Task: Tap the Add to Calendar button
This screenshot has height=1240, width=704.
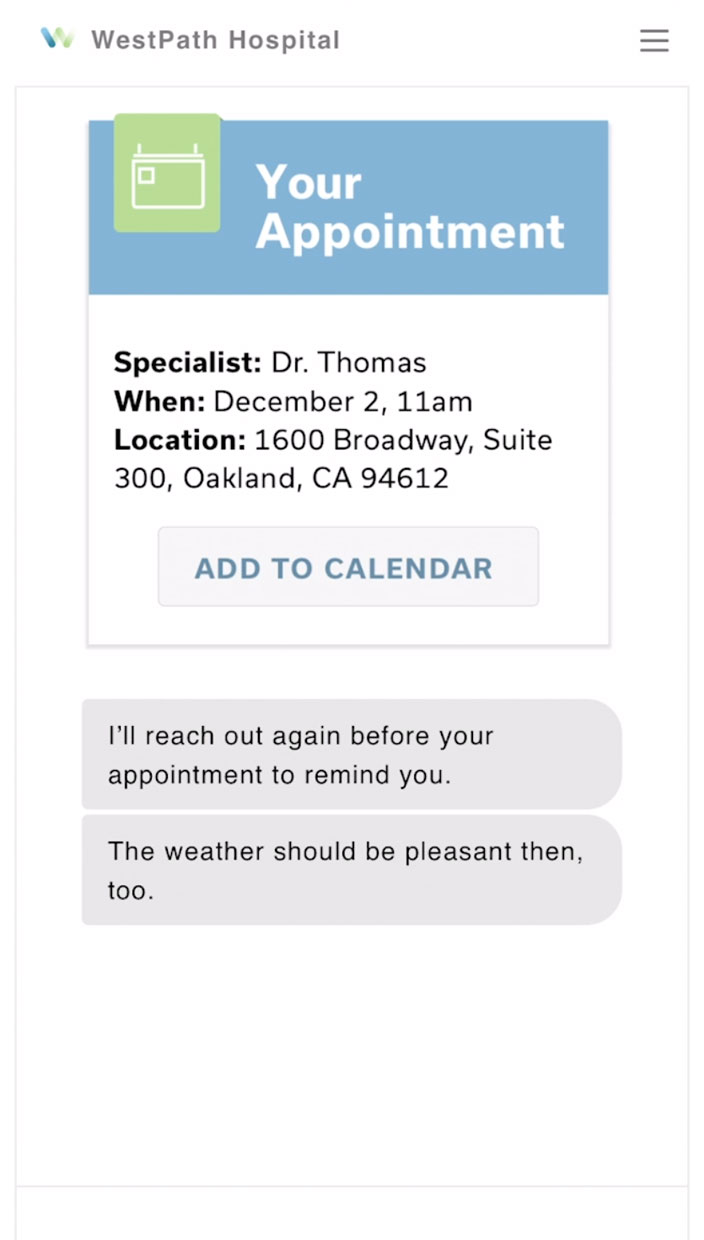Action: (x=348, y=567)
